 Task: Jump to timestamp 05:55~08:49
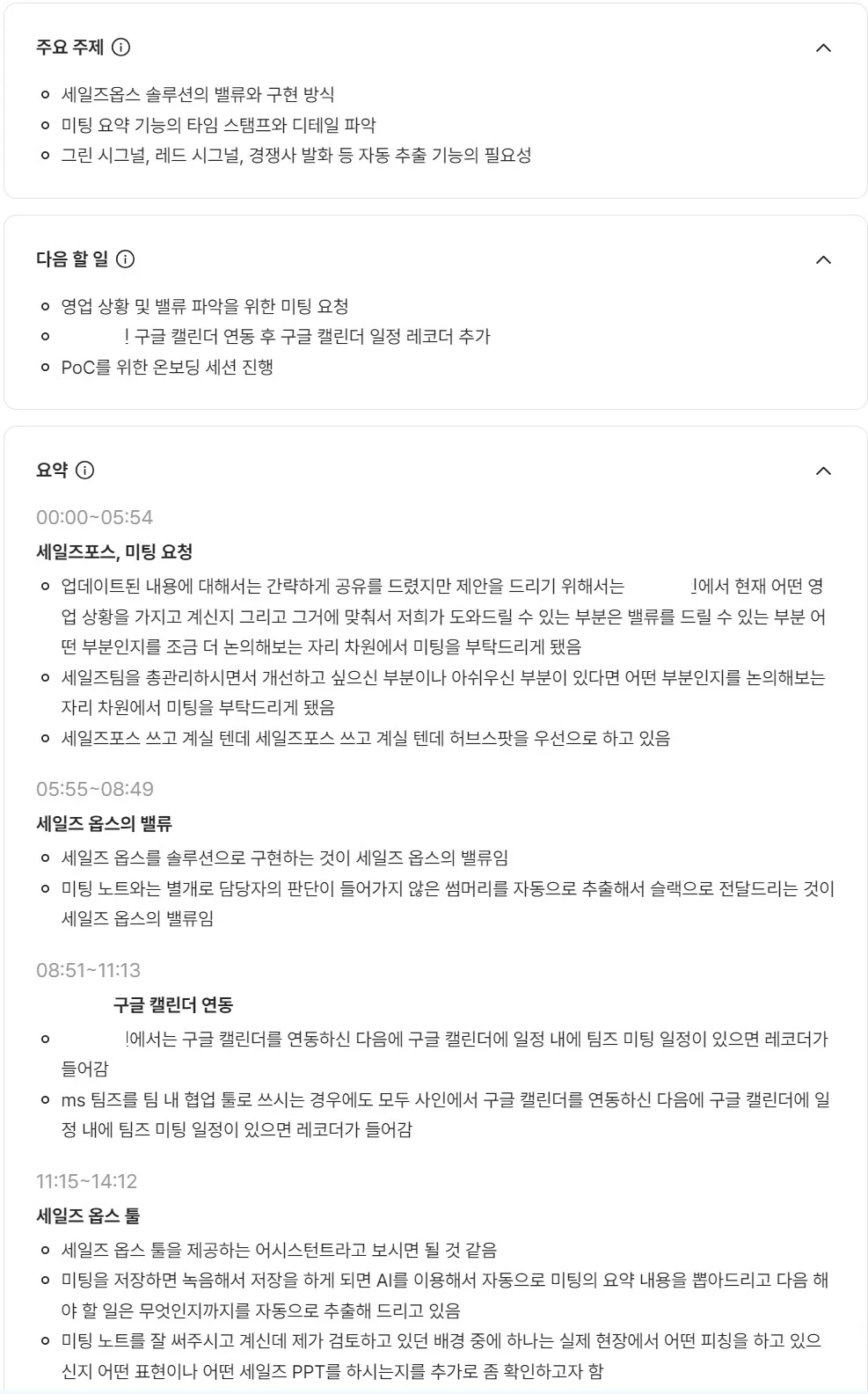pos(94,789)
